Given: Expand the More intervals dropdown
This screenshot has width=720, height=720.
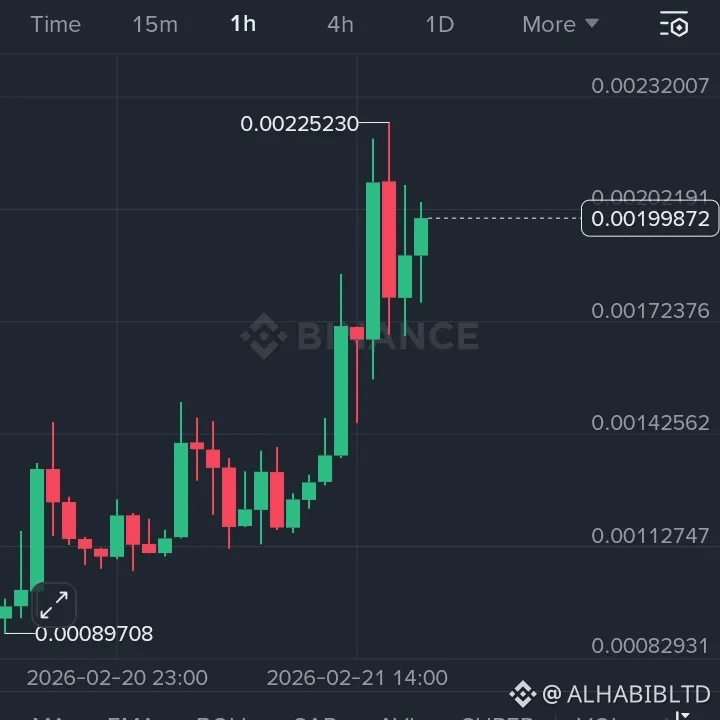Looking at the screenshot, I should point(560,24).
